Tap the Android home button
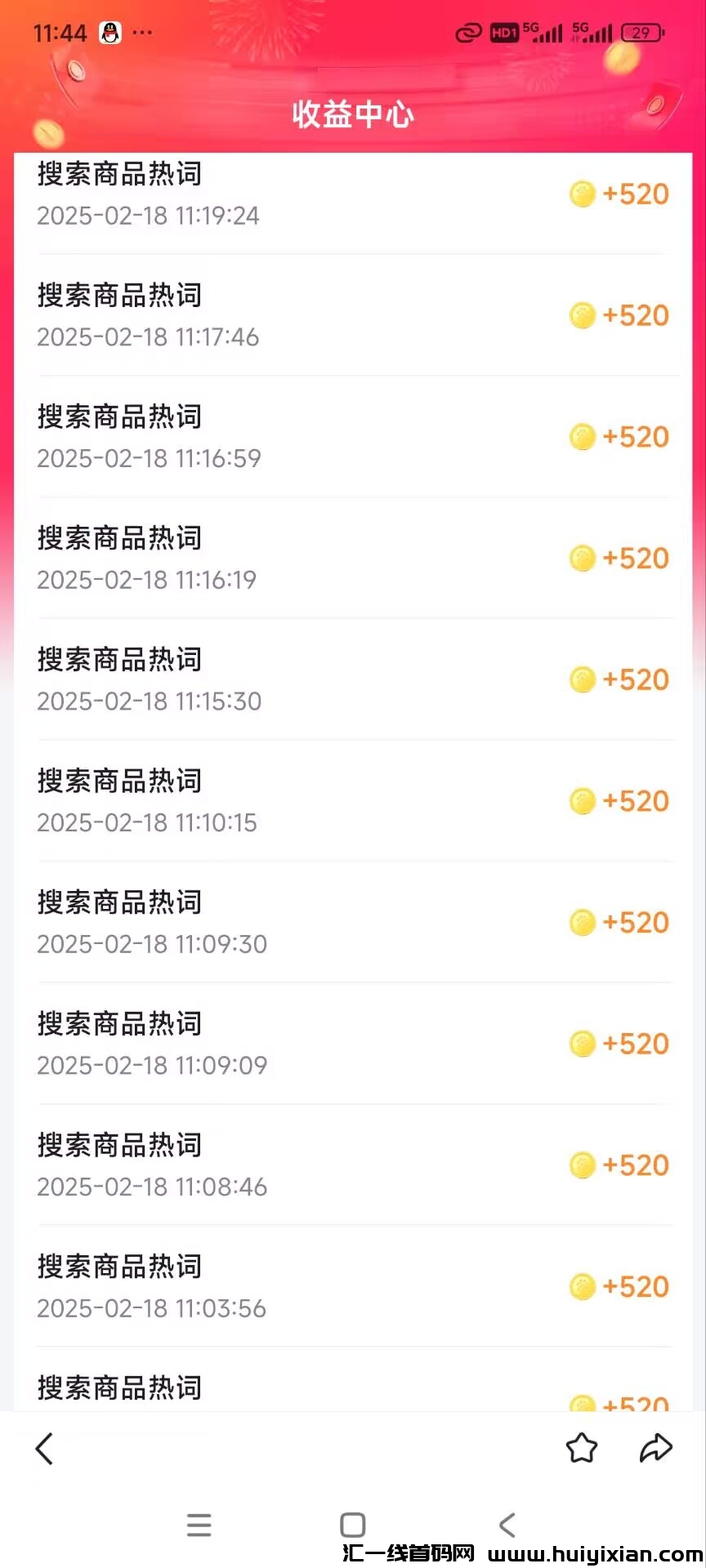This screenshot has height=1568, width=706. point(353,1524)
